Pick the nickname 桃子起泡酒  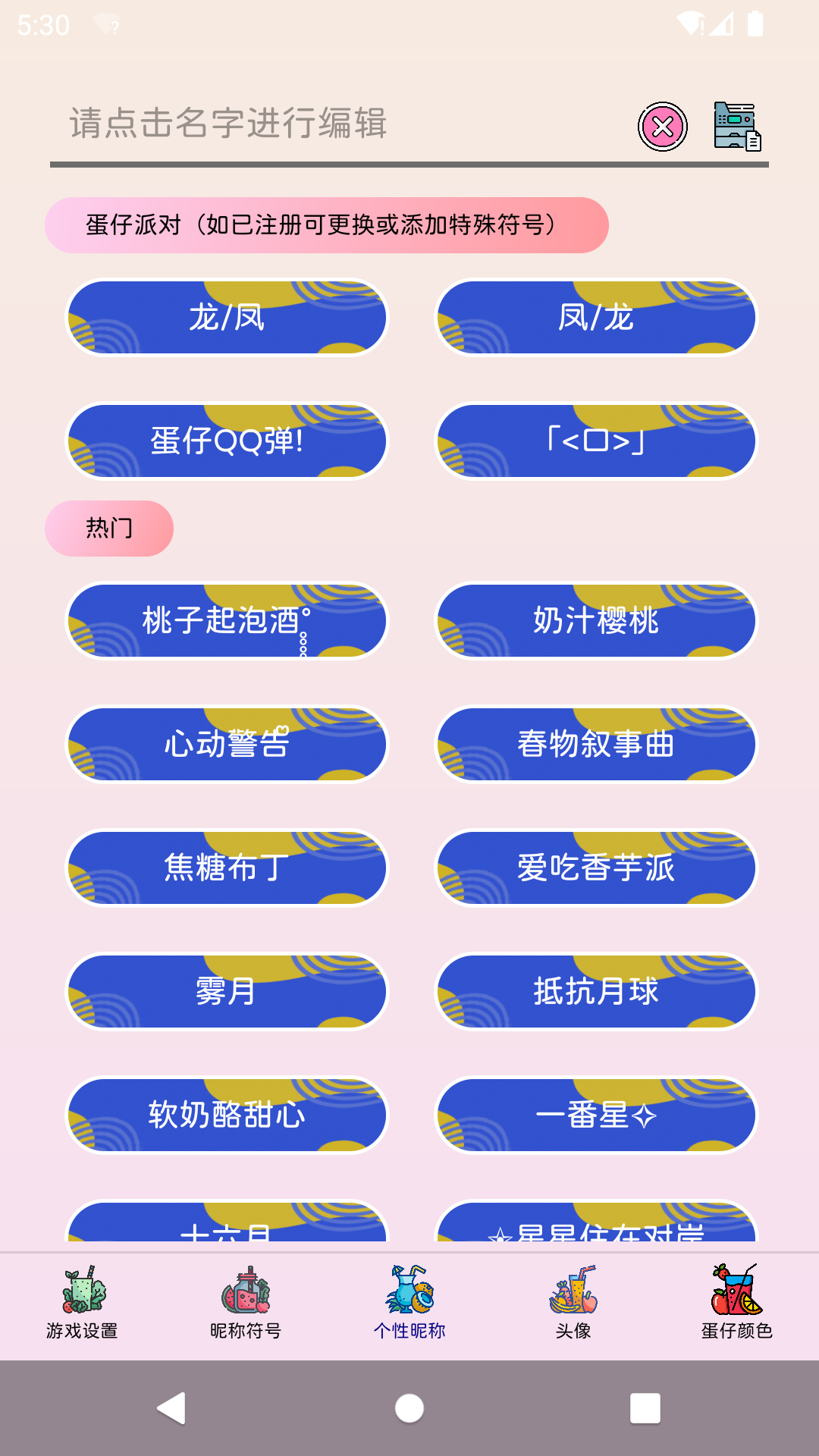[x=227, y=621]
